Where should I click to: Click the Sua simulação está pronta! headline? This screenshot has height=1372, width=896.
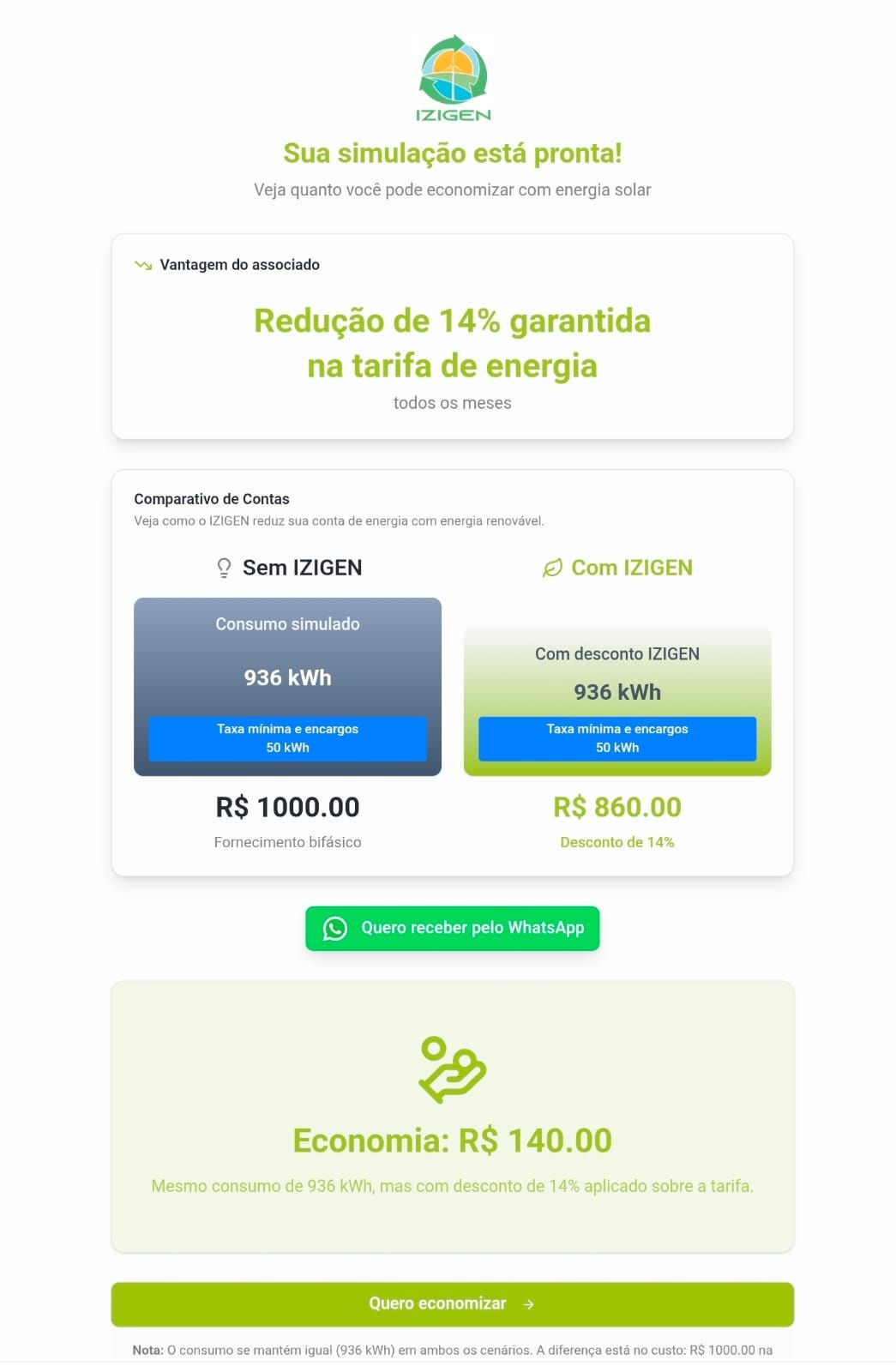click(452, 154)
